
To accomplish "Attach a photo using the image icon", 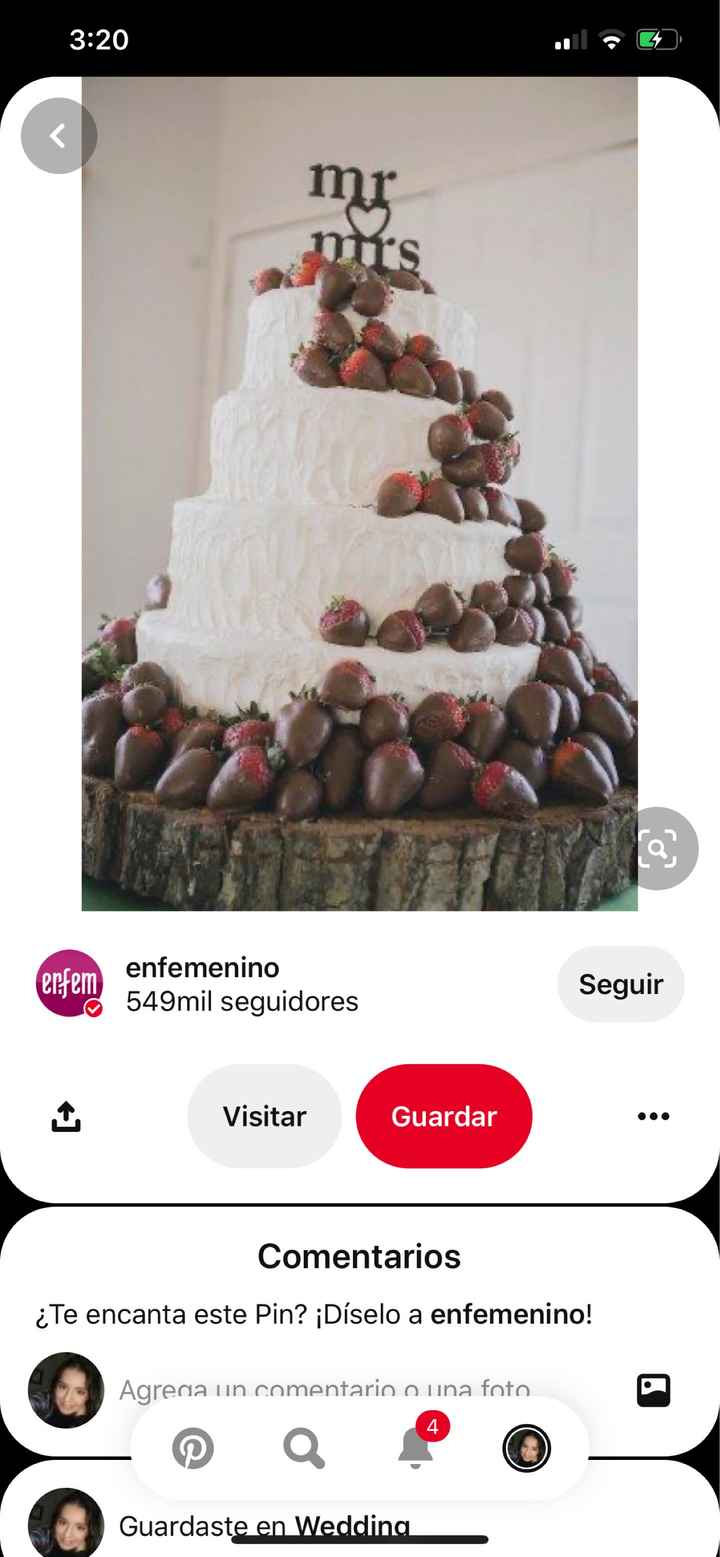I will pos(652,1390).
